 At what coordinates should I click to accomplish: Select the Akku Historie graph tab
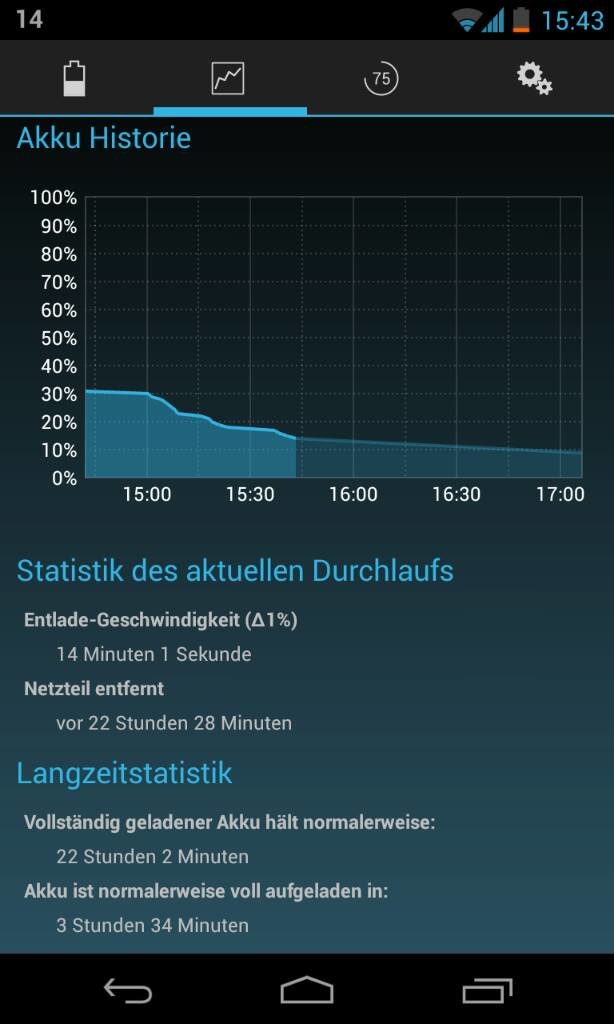pyautogui.click(x=228, y=78)
